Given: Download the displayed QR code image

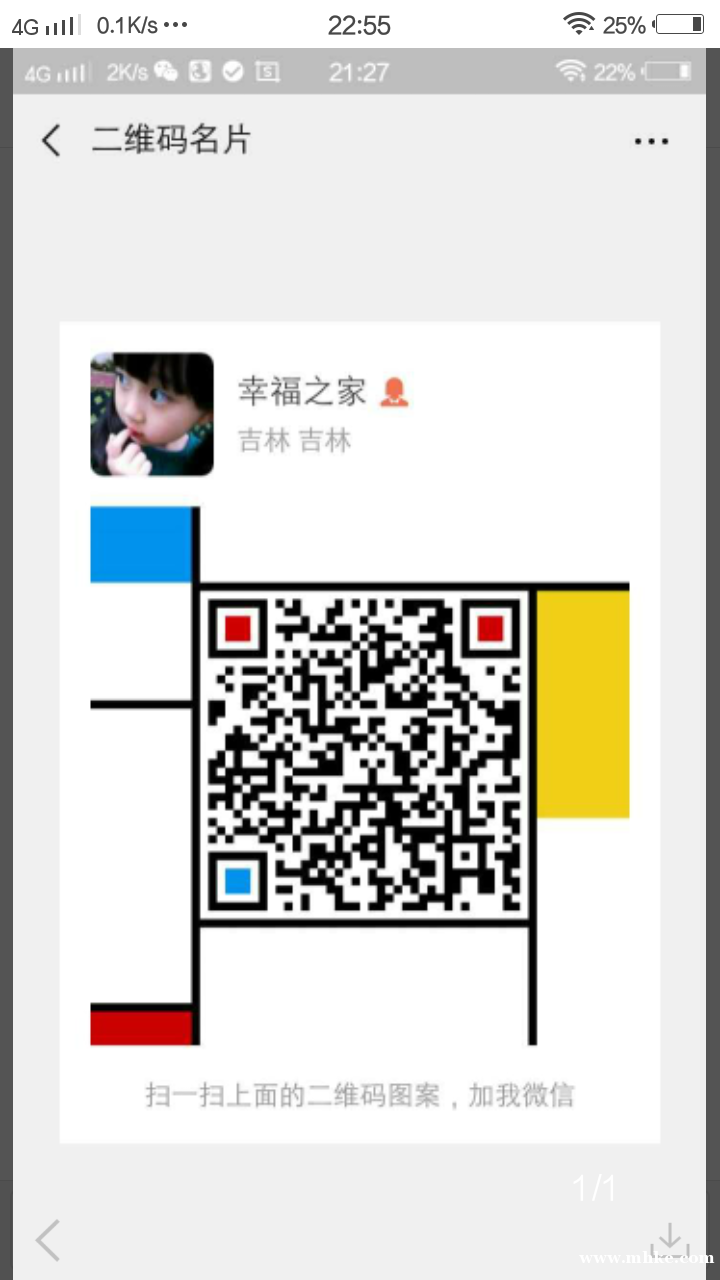Looking at the screenshot, I should (670, 1240).
